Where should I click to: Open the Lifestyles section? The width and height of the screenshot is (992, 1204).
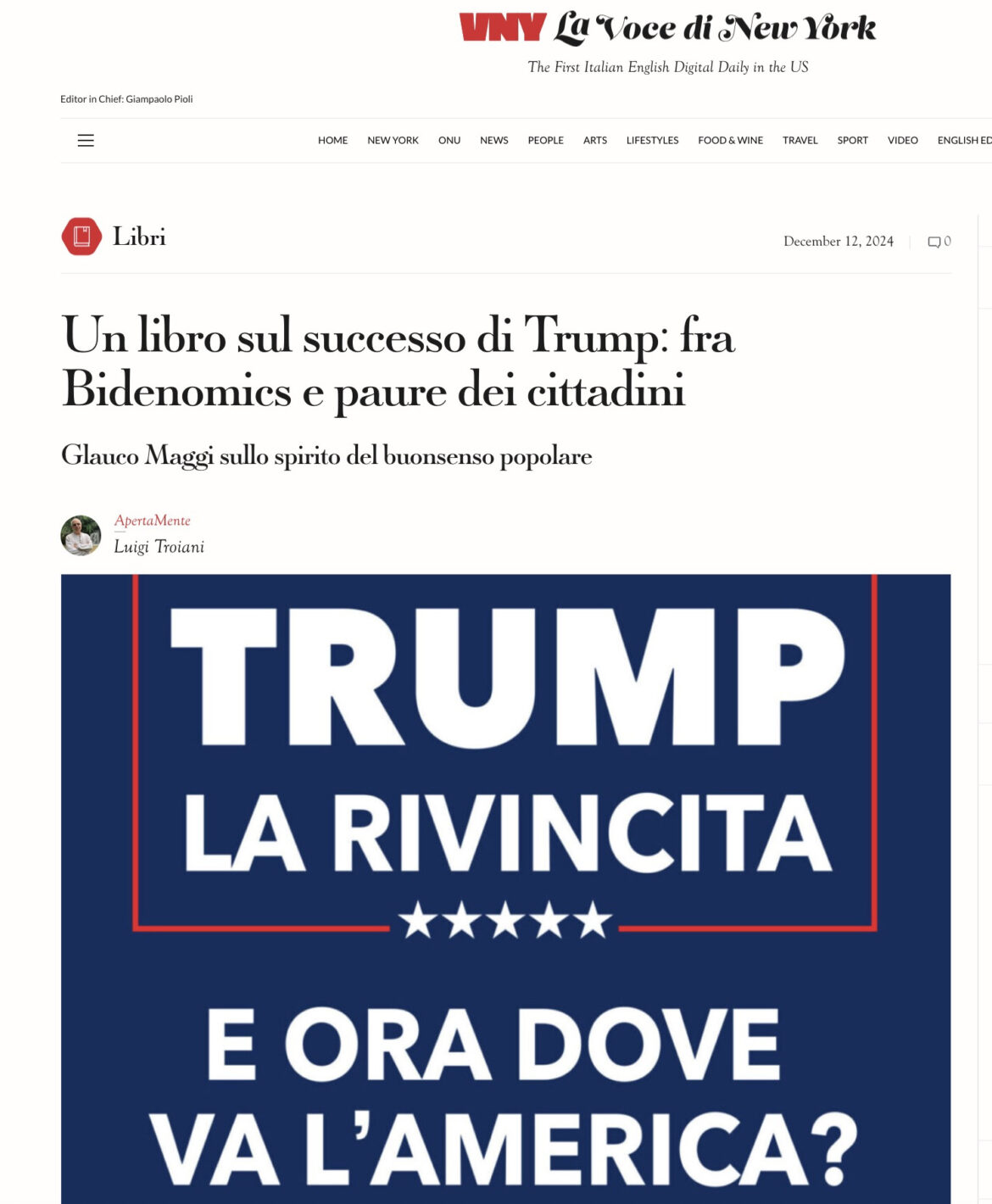652,141
